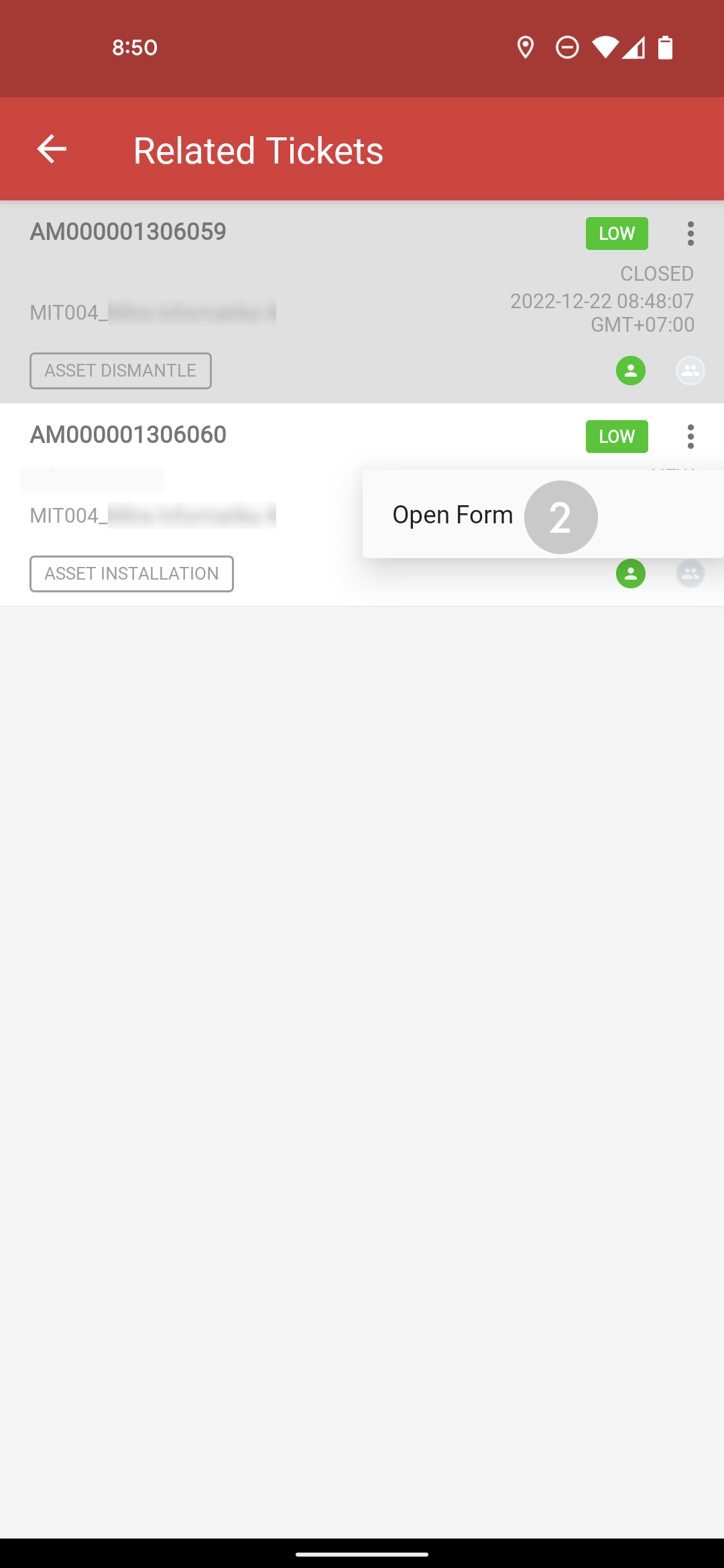Tap group icon on ticket AM000001306059
This screenshot has height=1568, width=724.
690,371
